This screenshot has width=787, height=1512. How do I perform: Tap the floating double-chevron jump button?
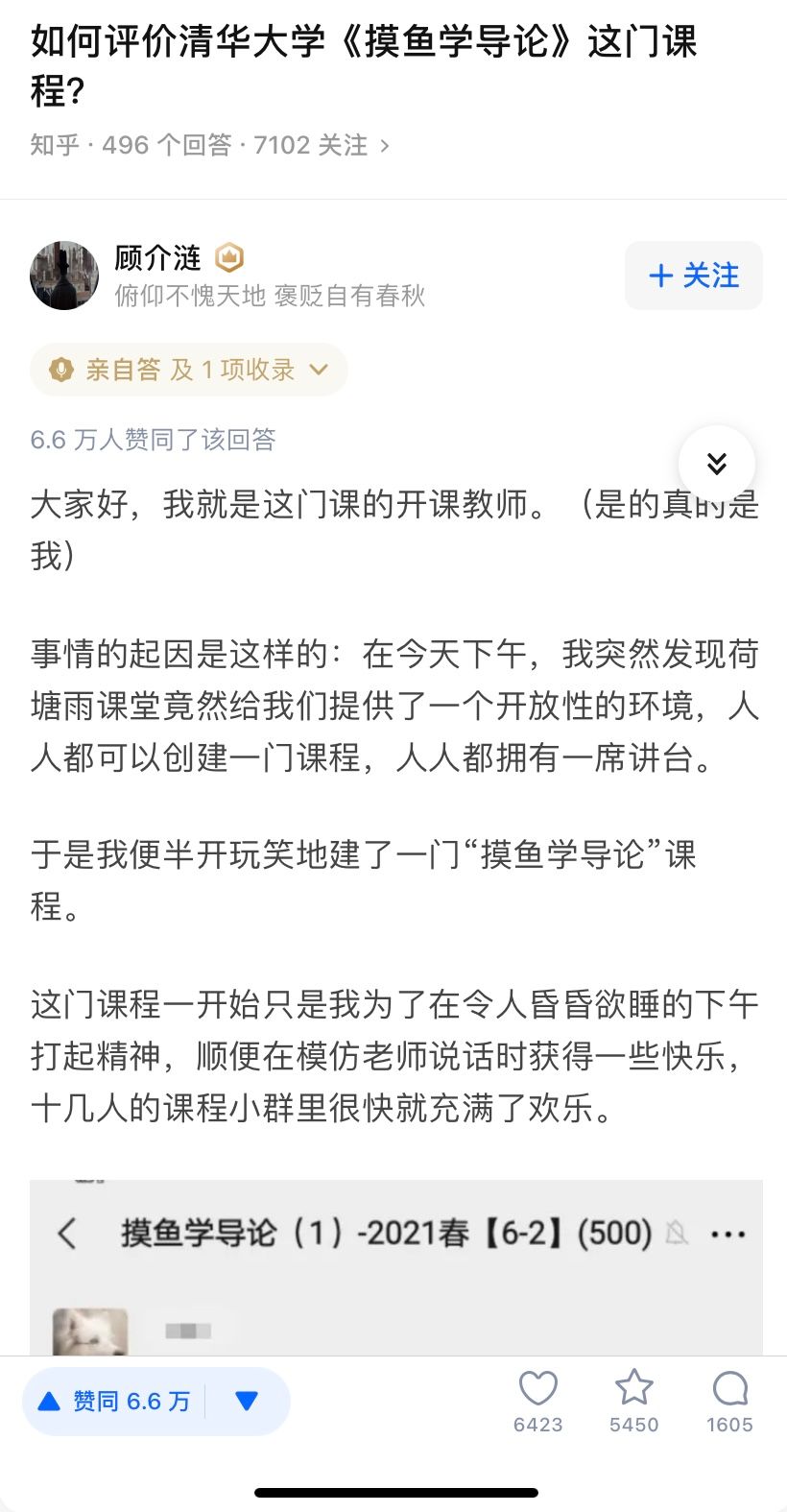point(716,464)
